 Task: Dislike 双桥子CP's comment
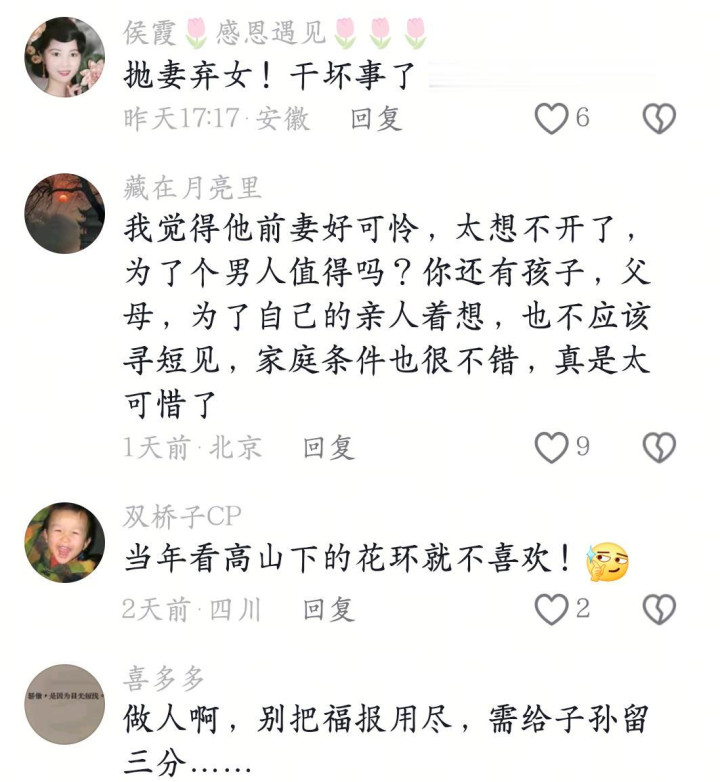click(658, 608)
